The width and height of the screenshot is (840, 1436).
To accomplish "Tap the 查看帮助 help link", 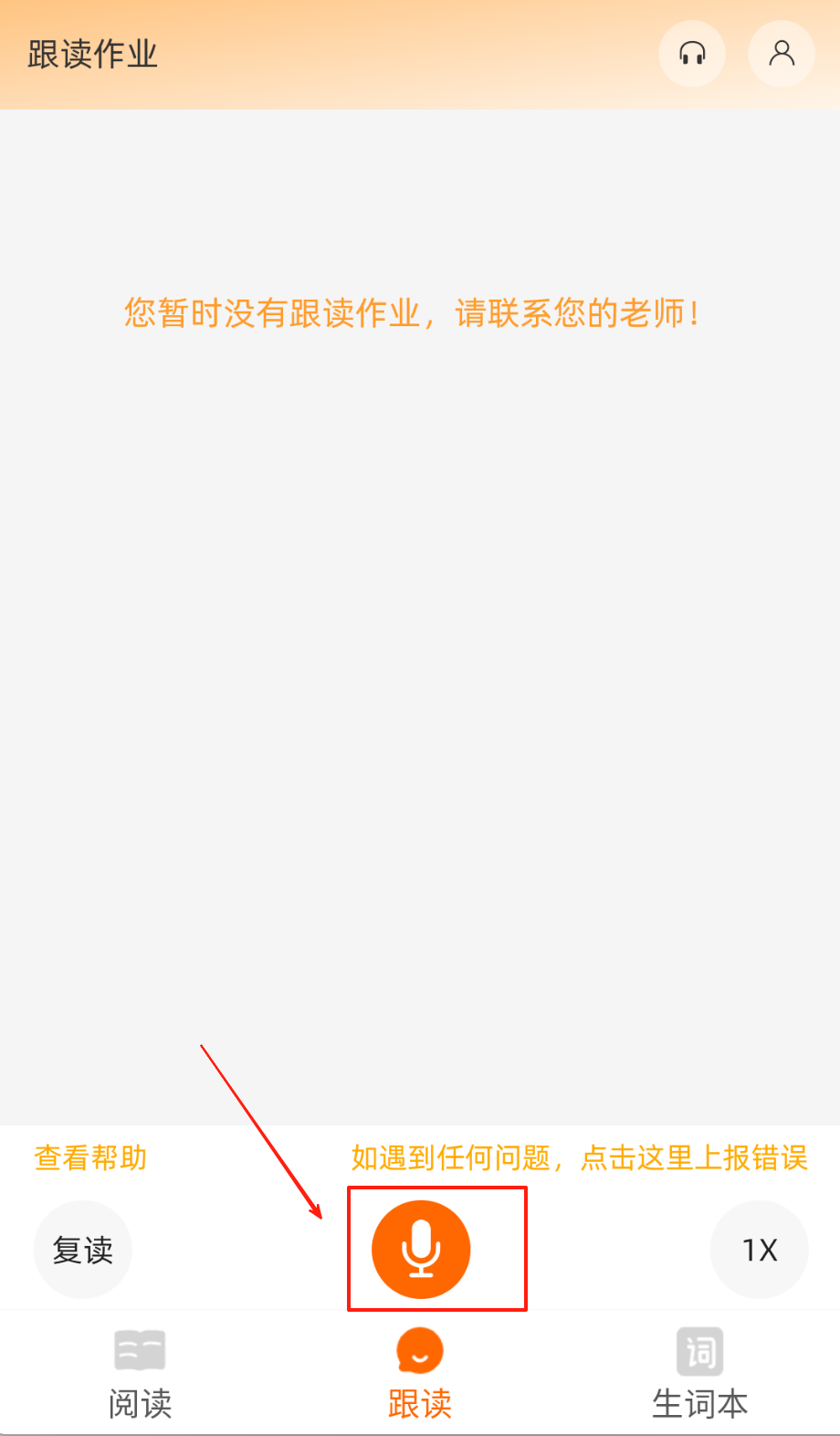I will click(x=90, y=1158).
